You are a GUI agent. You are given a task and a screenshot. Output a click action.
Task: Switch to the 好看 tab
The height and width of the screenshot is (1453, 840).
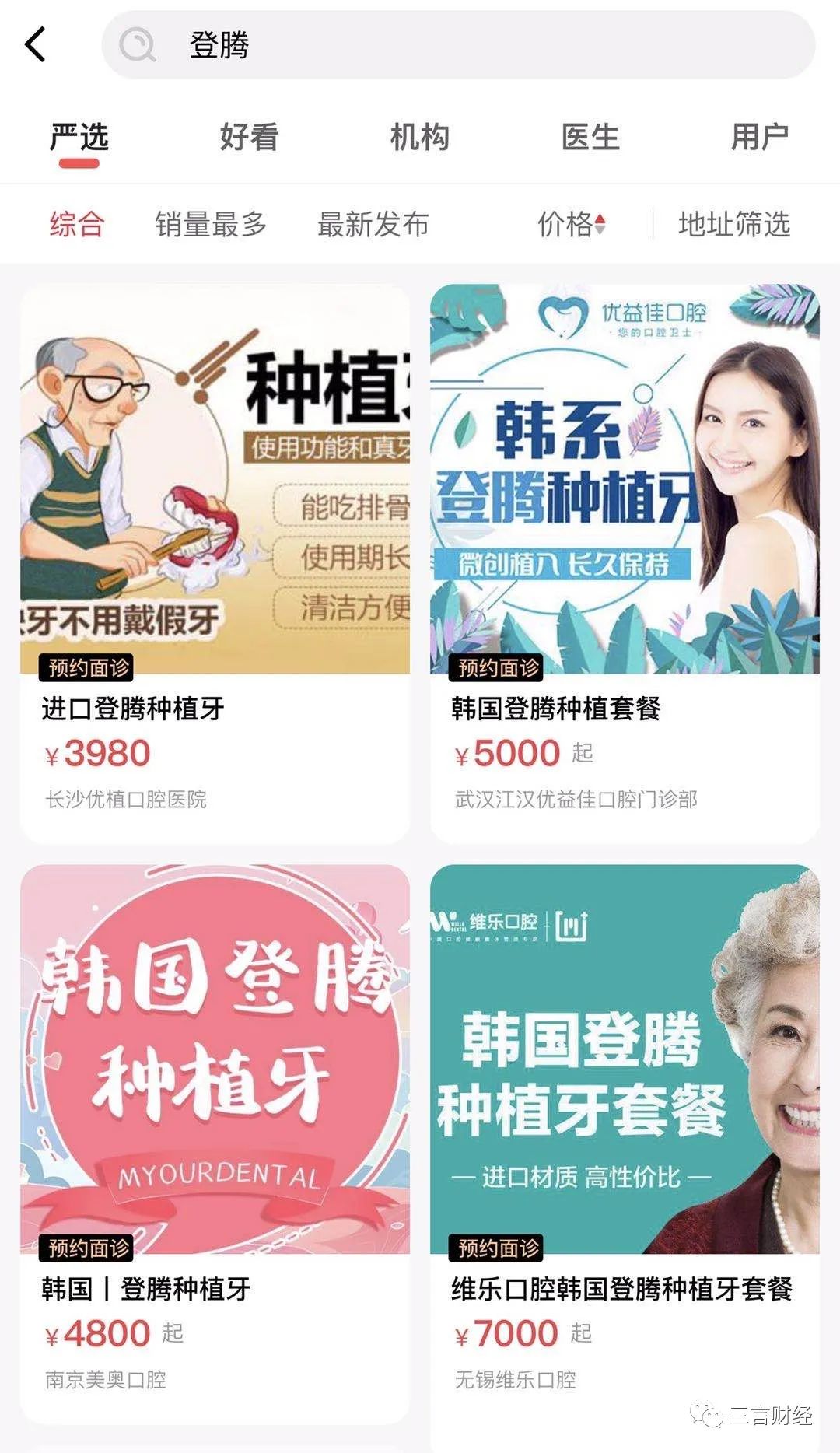coord(249,138)
